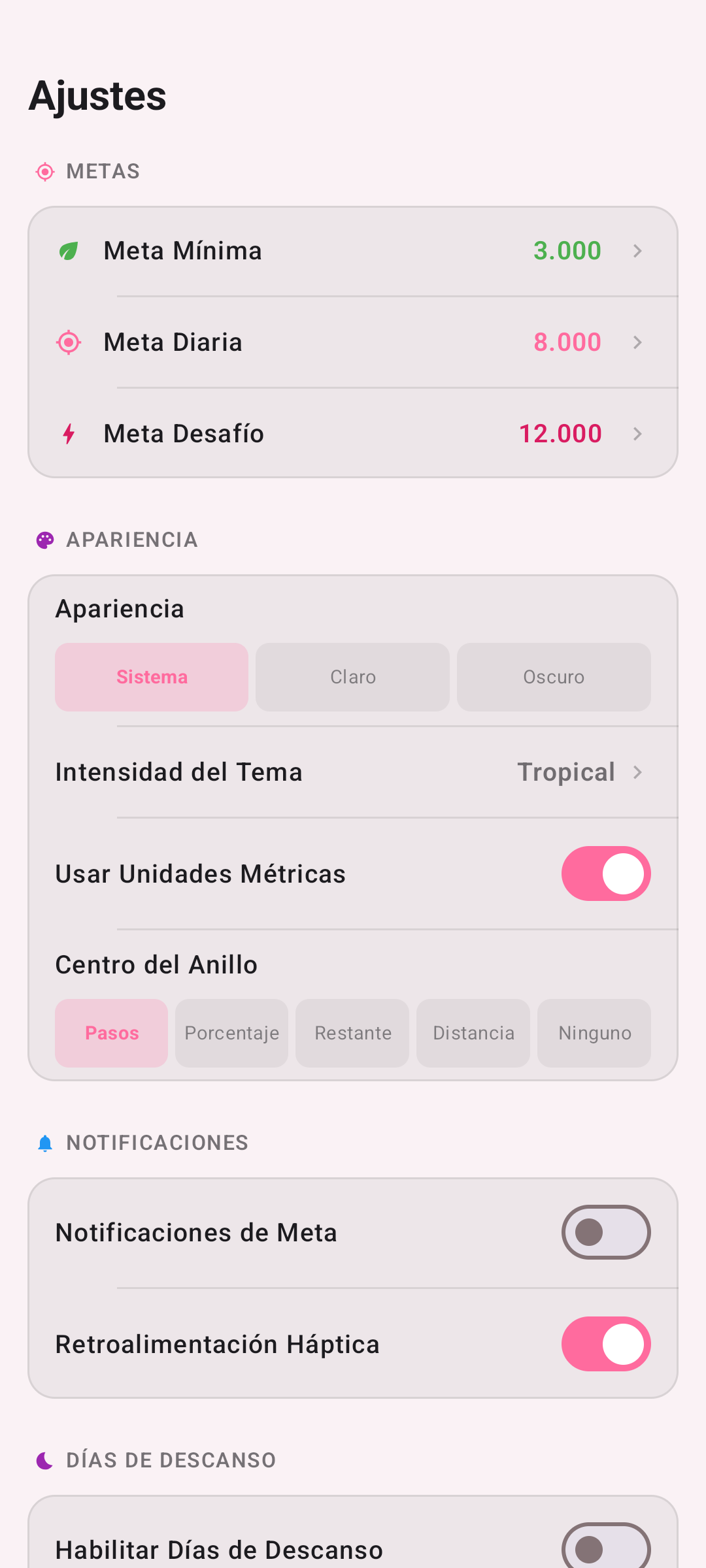Click the bell icon next to NOTIFICACIONES

pyautogui.click(x=44, y=1142)
